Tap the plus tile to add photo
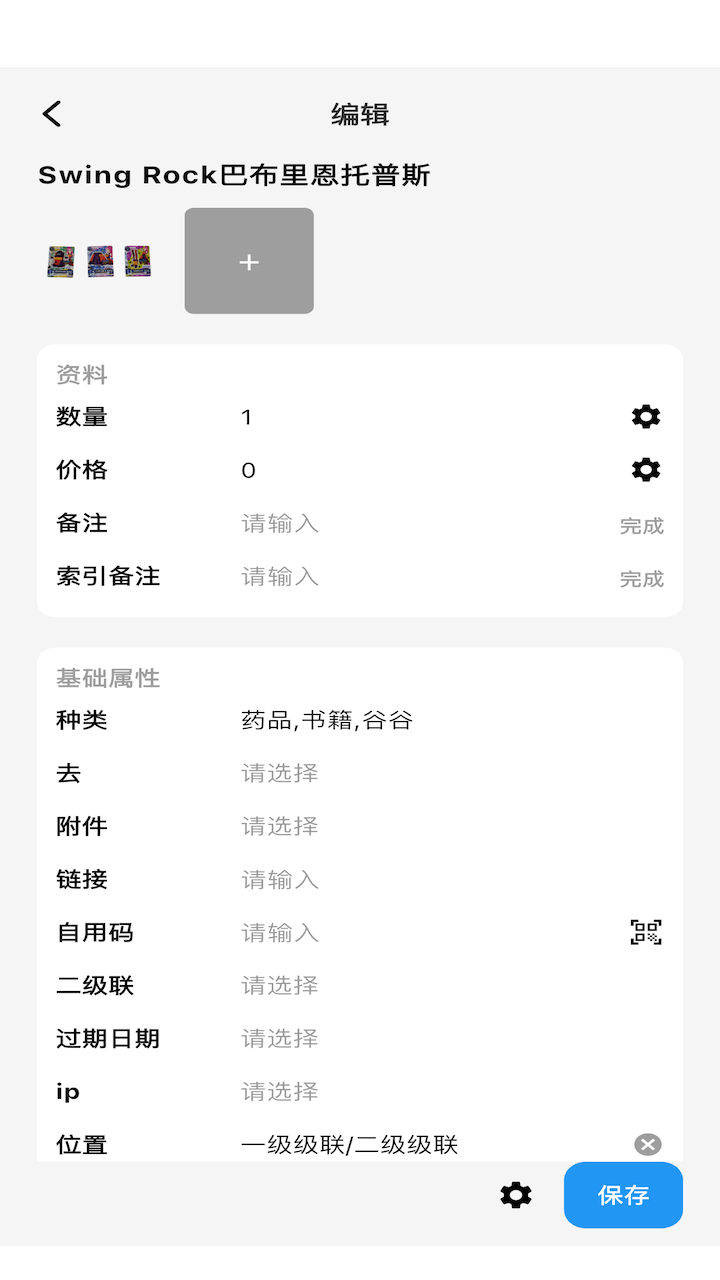Image resolution: width=720 pixels, height=1280 pixels. point(249,261)
